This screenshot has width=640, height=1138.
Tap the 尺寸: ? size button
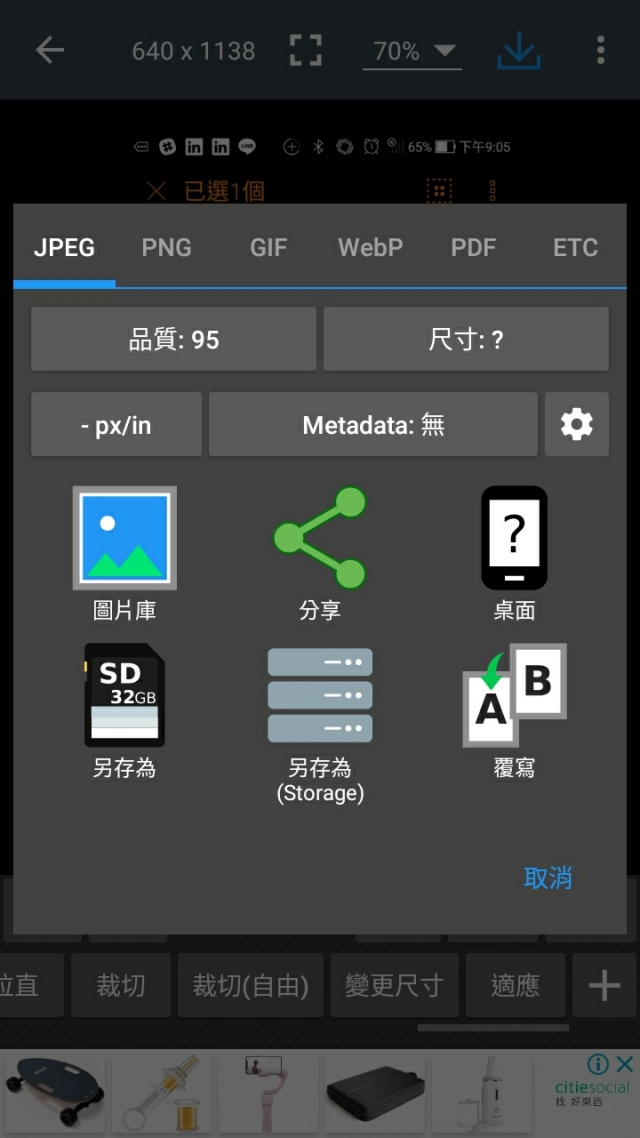(x=466, y=340)
